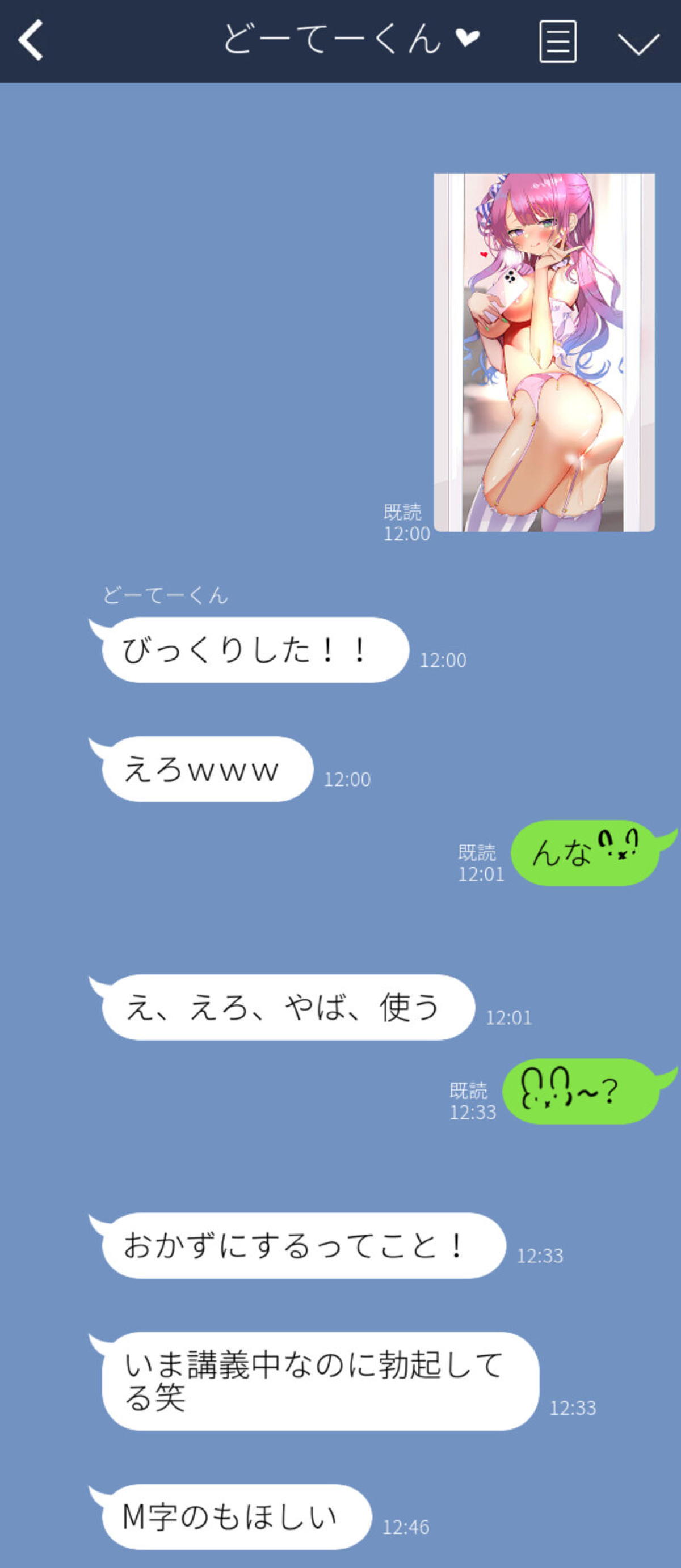Image resolution: width=681 pixels, height=1568 pixels.
Task: Open the chat notes icon
Action: point(557,41)
